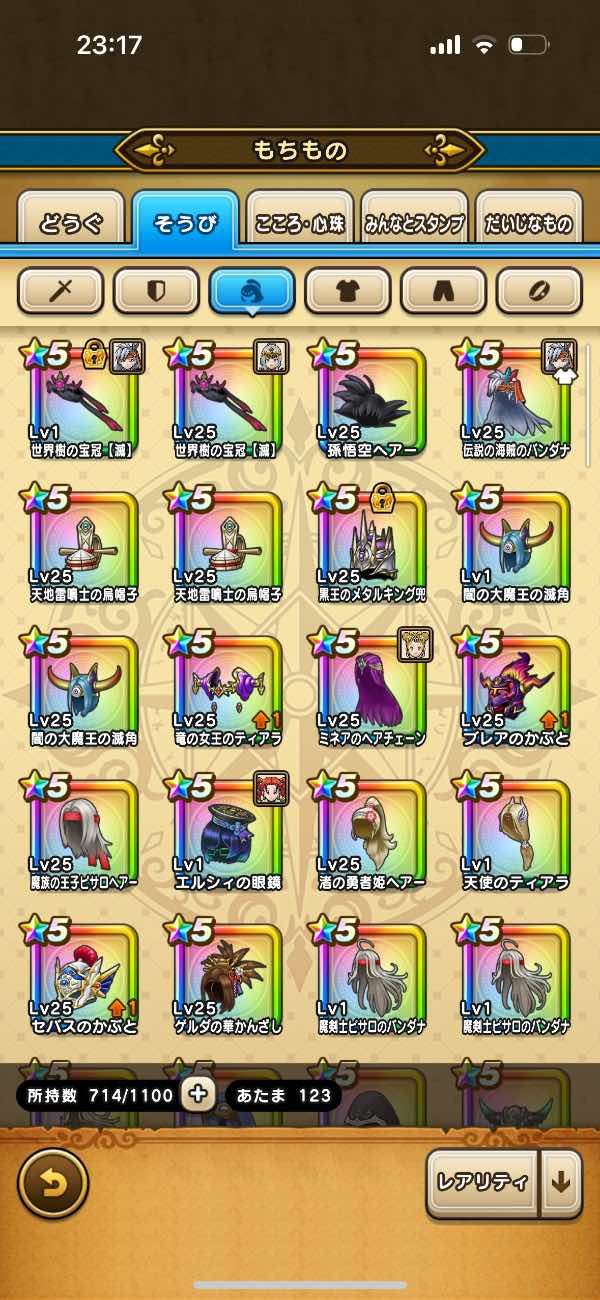Open セバスのかぶと item
Screen dimensions: 600x1300
(83, 976)
